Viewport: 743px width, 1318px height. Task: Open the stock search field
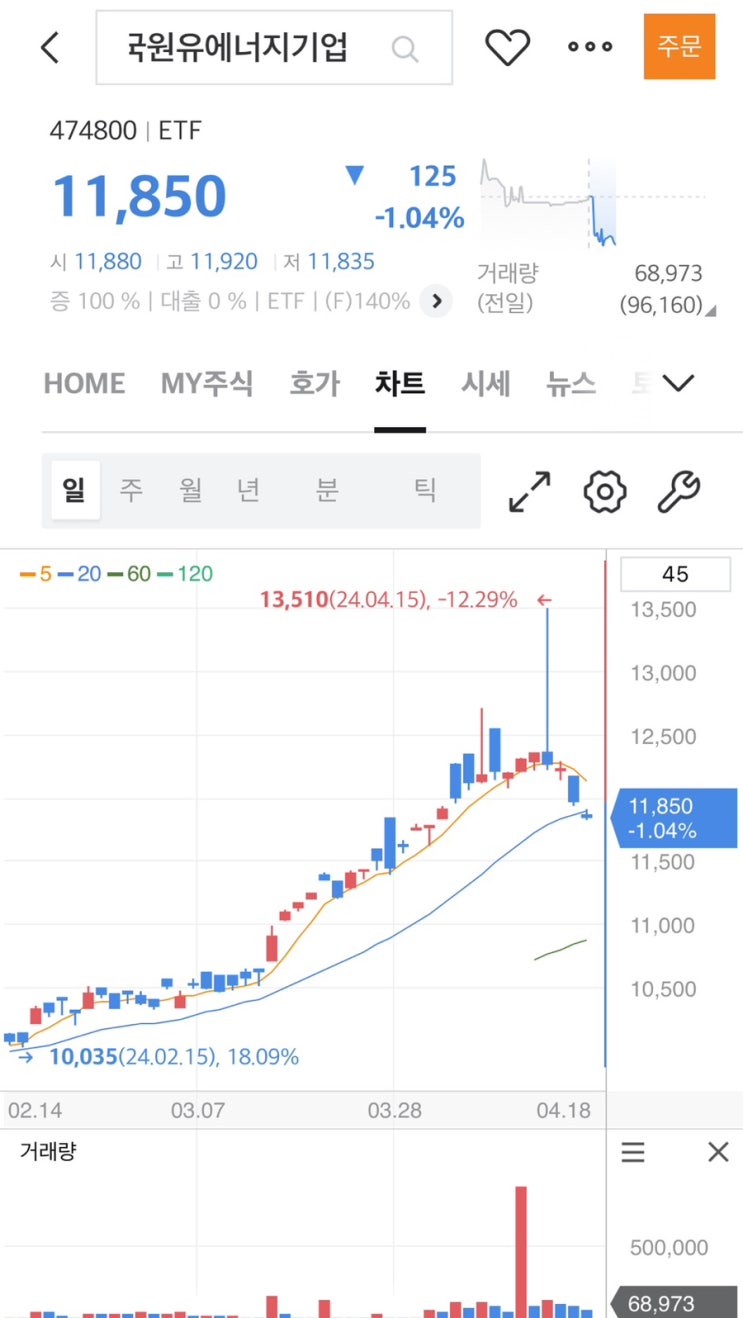[x=273, y=47]
